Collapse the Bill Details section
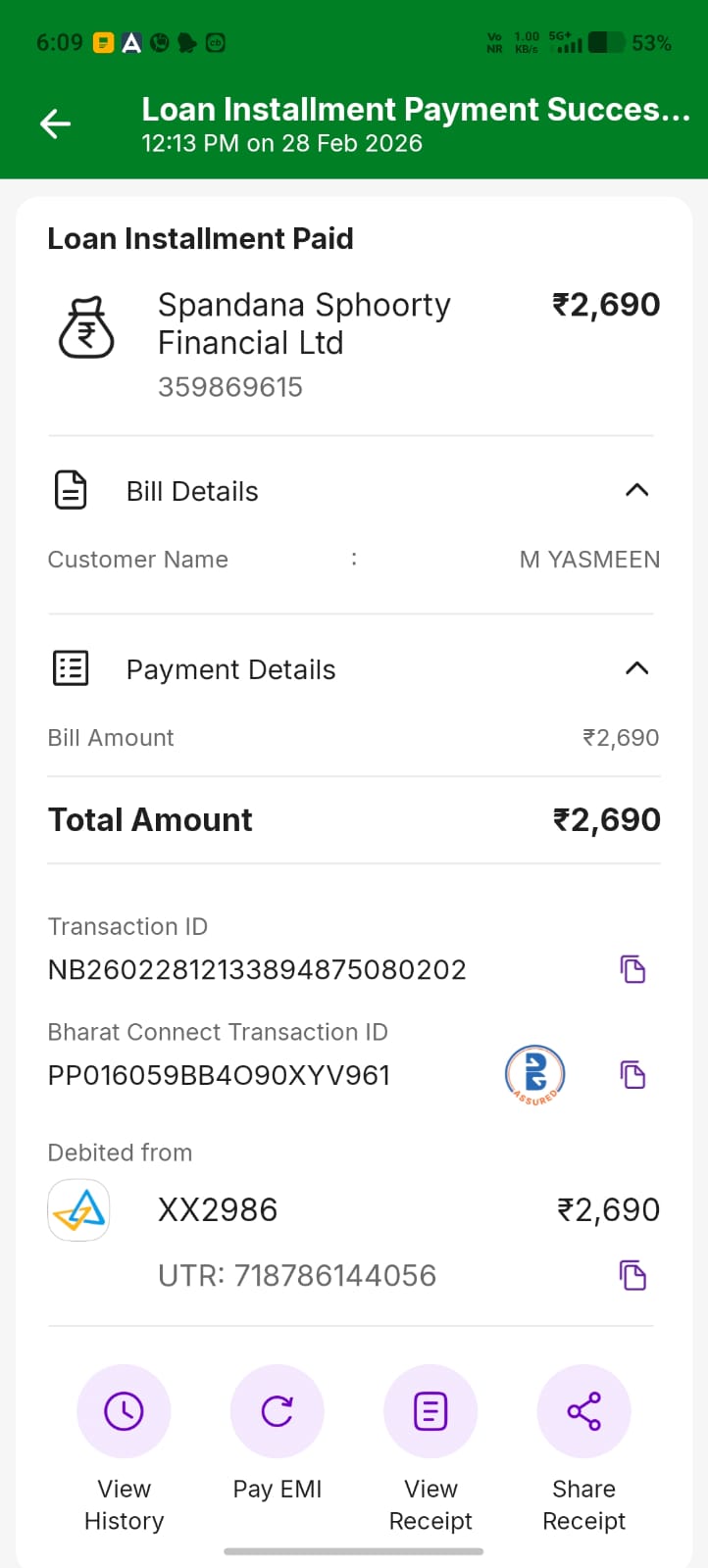 [x=636, y=490]
